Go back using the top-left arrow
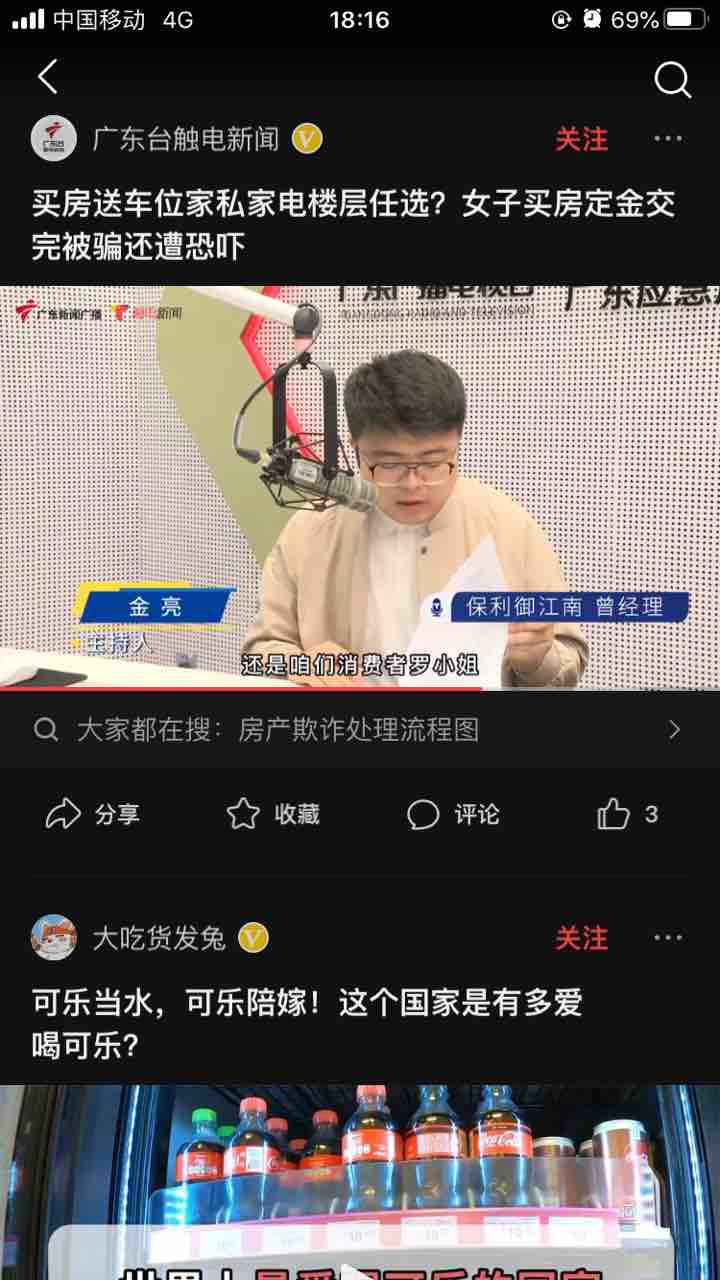Image resolution: width=720 pixels, height=1280 pixels. 47,77
